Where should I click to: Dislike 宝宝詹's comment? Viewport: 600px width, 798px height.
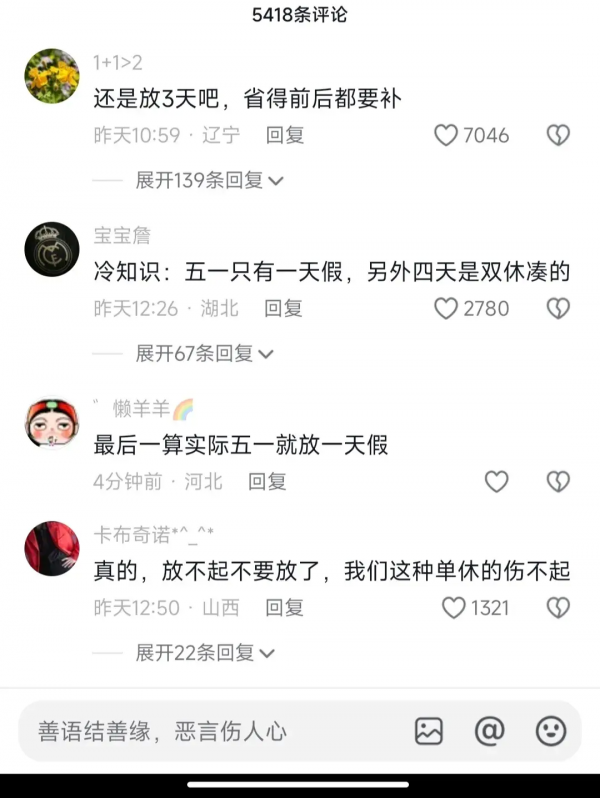coord(558,308)
